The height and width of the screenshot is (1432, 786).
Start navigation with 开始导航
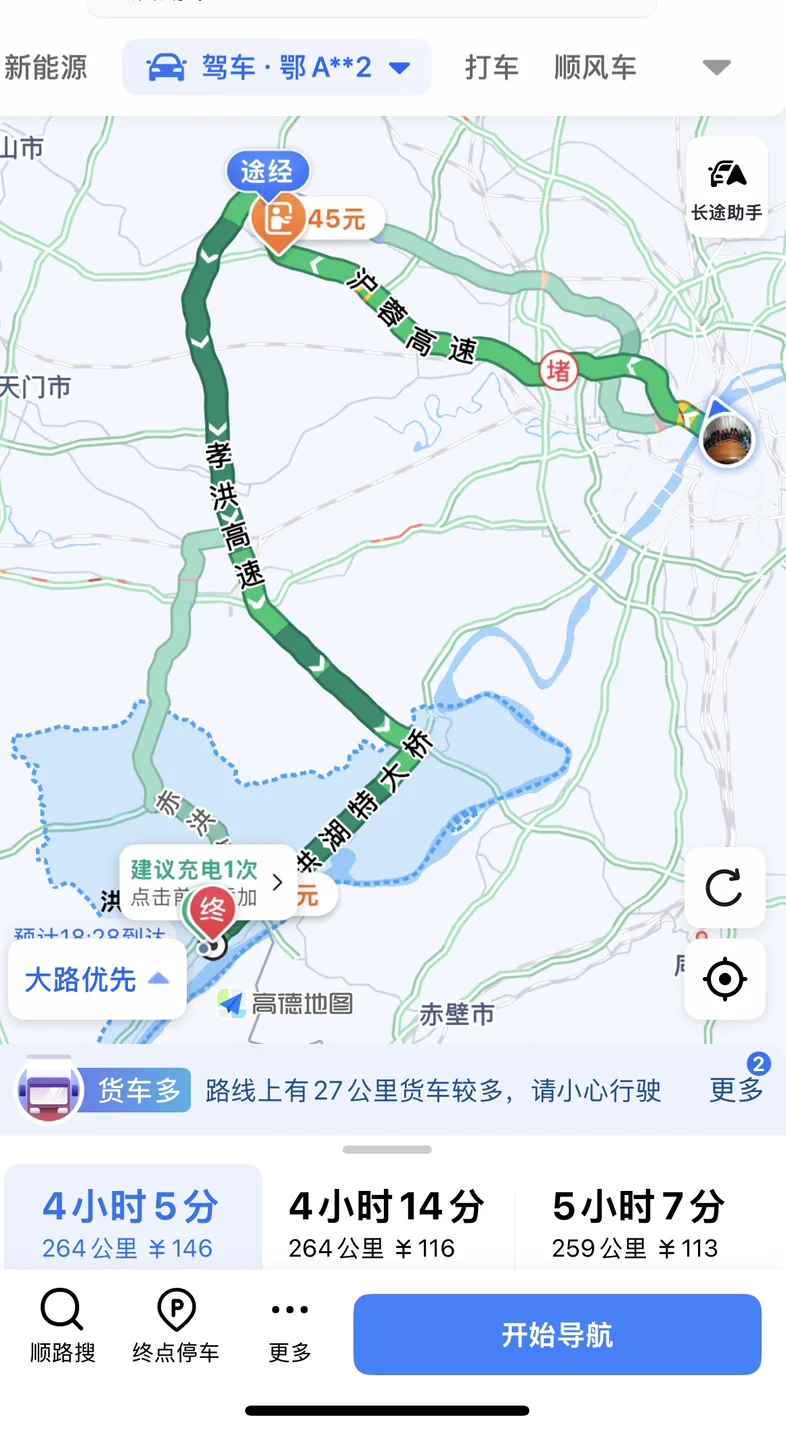557,1334
